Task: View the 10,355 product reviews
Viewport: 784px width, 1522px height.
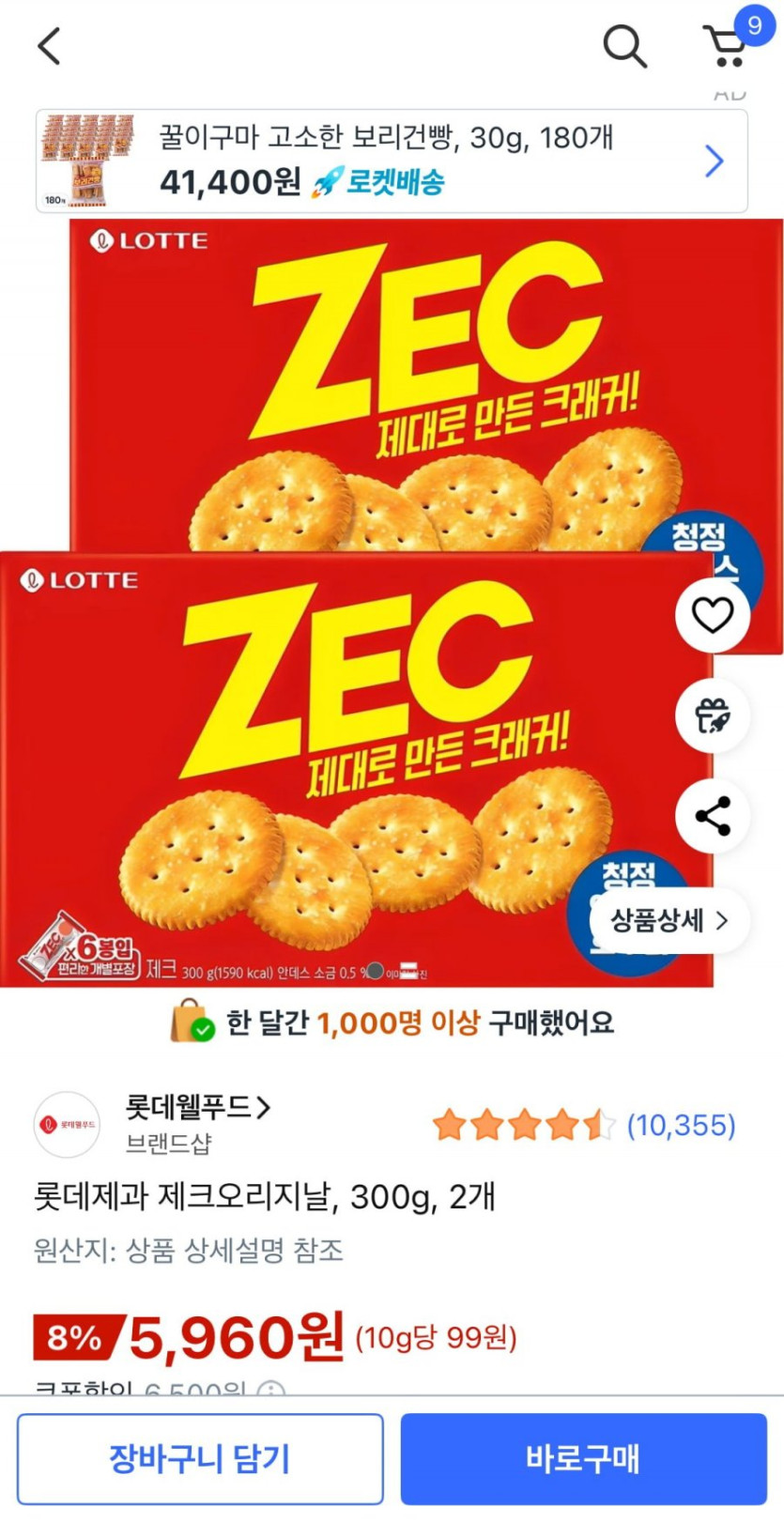Action: point(680,1125)
